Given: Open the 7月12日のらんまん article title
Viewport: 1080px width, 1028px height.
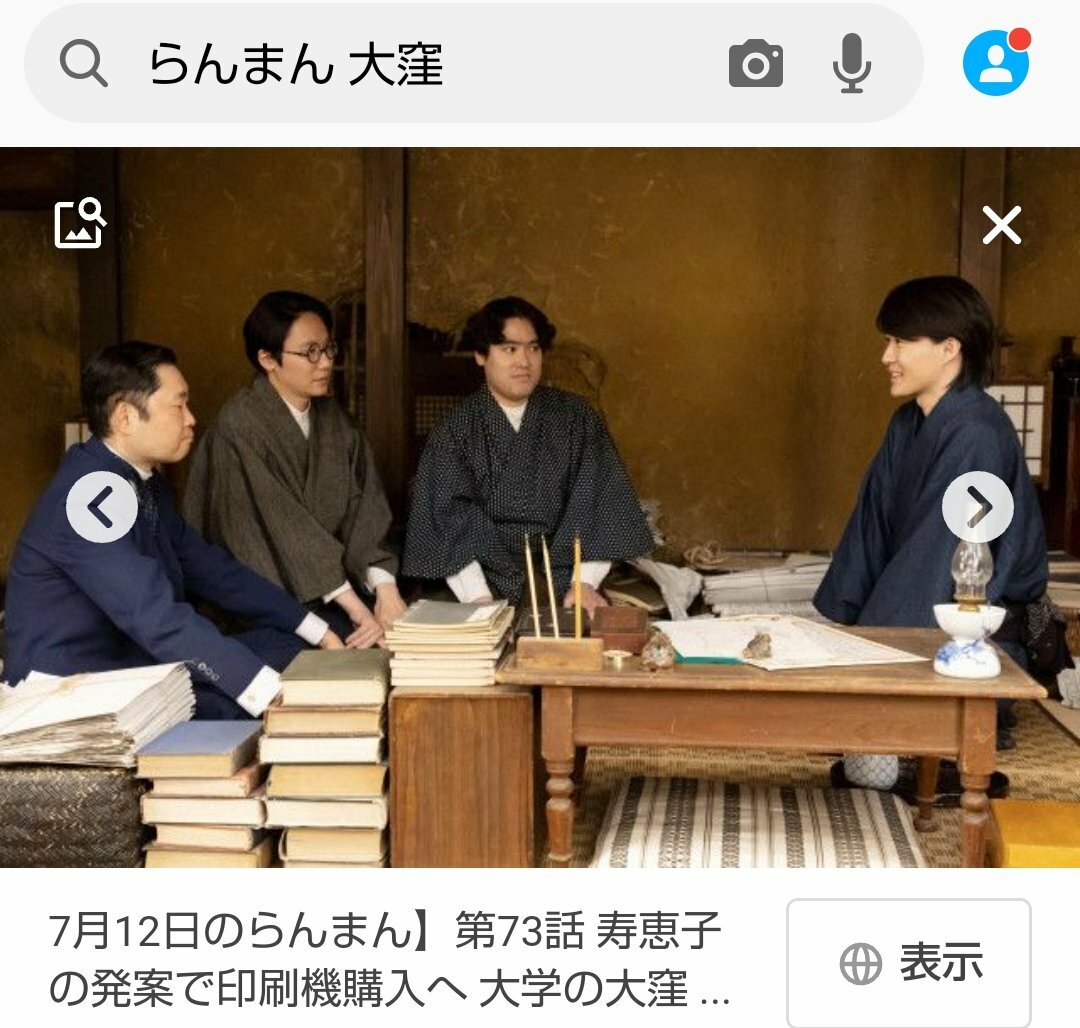Looking at the screenshot, I should [390, 960].
